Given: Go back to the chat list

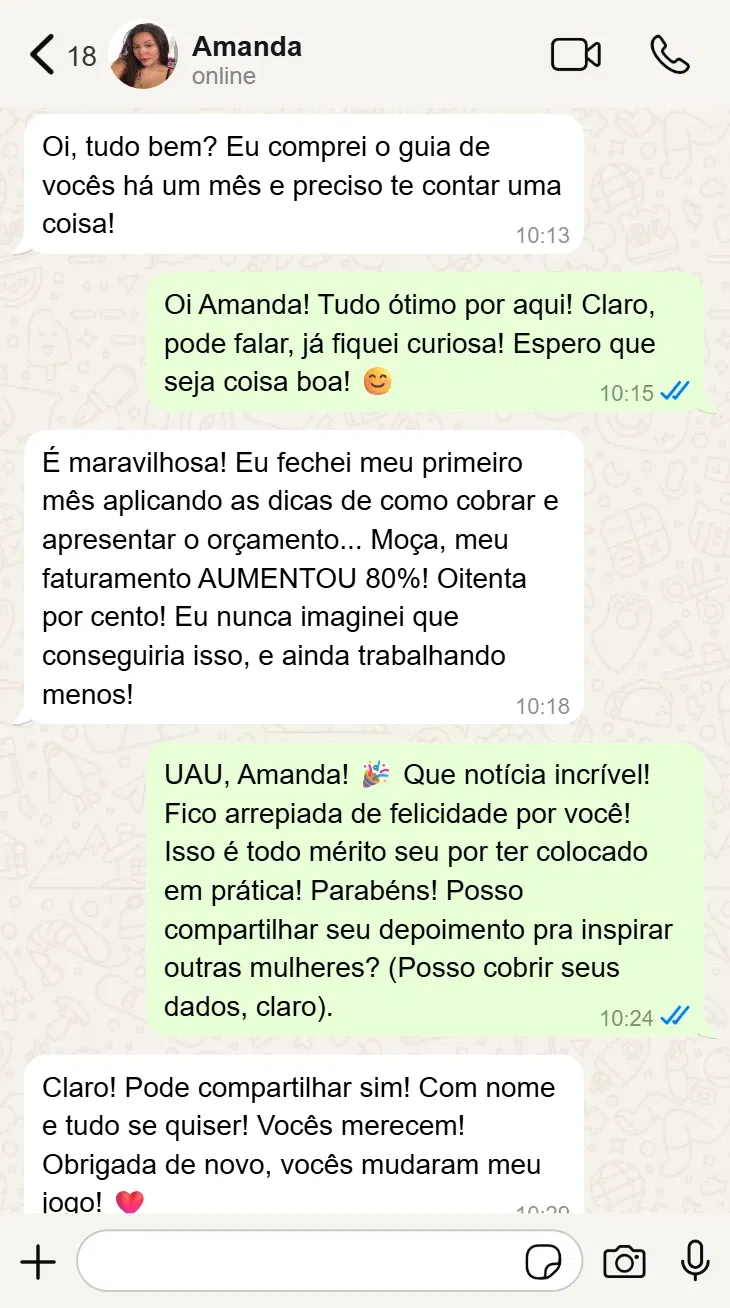Looking at the screenshot, I should (62, 54).
